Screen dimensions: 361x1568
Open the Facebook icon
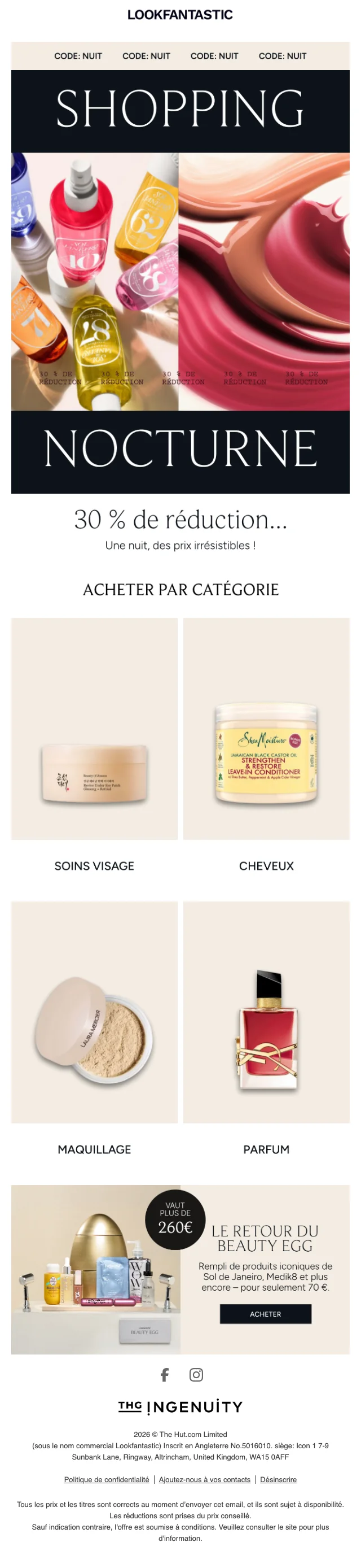coord(165,1374)
